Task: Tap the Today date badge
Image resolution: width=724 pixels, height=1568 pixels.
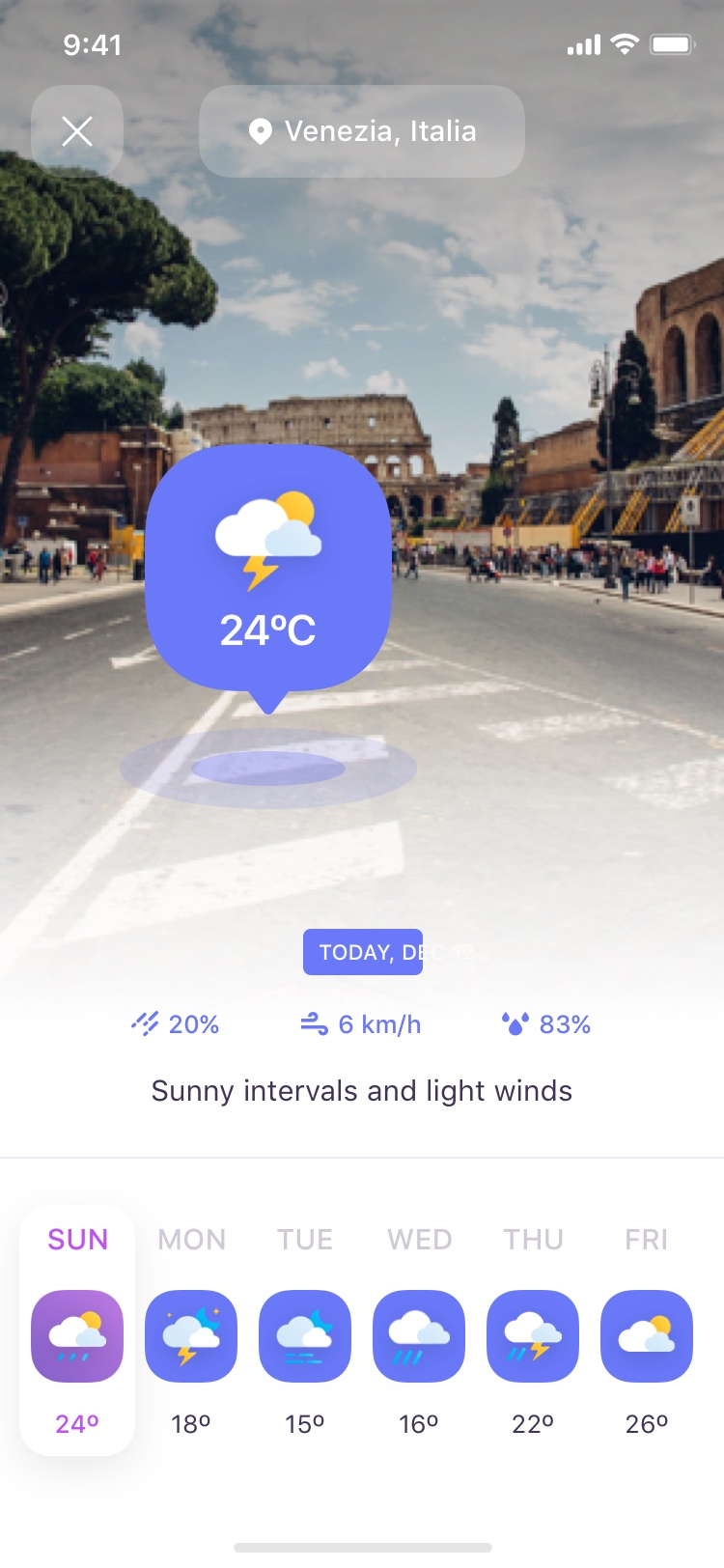Action: coord(363,952)
